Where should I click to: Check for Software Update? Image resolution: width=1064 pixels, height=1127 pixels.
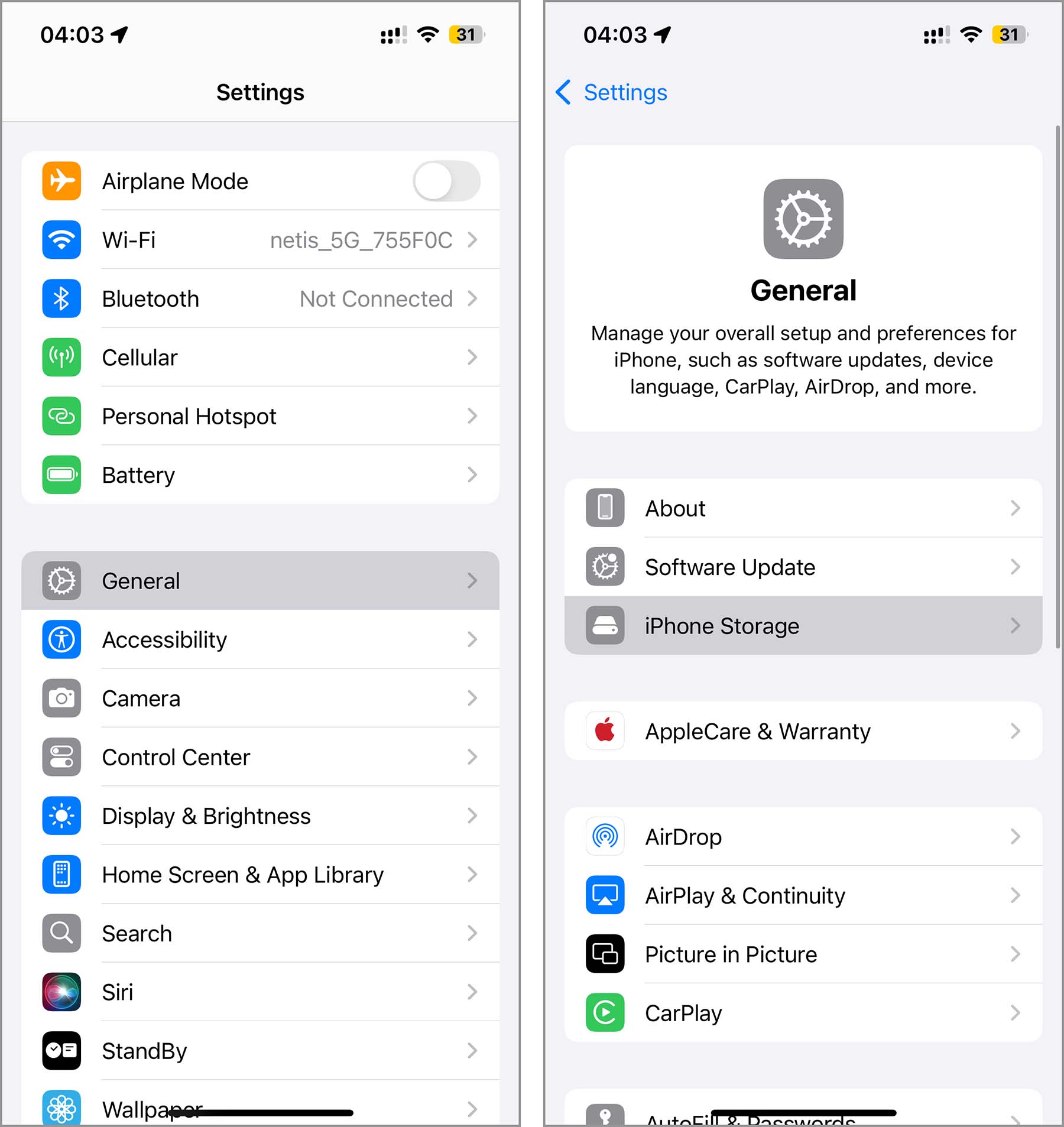coord(803,567)
